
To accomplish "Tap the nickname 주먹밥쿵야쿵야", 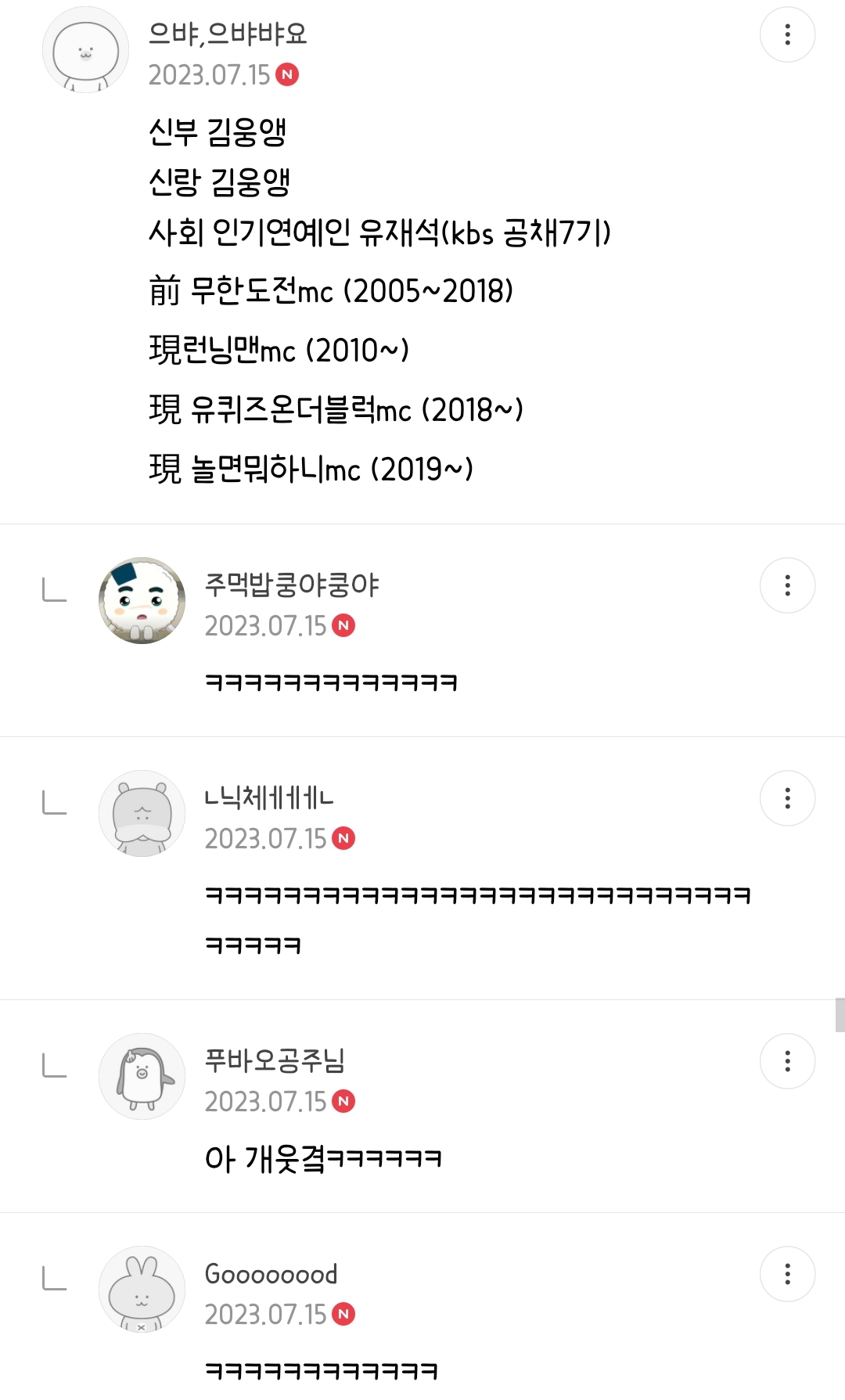I will (292, 585).
